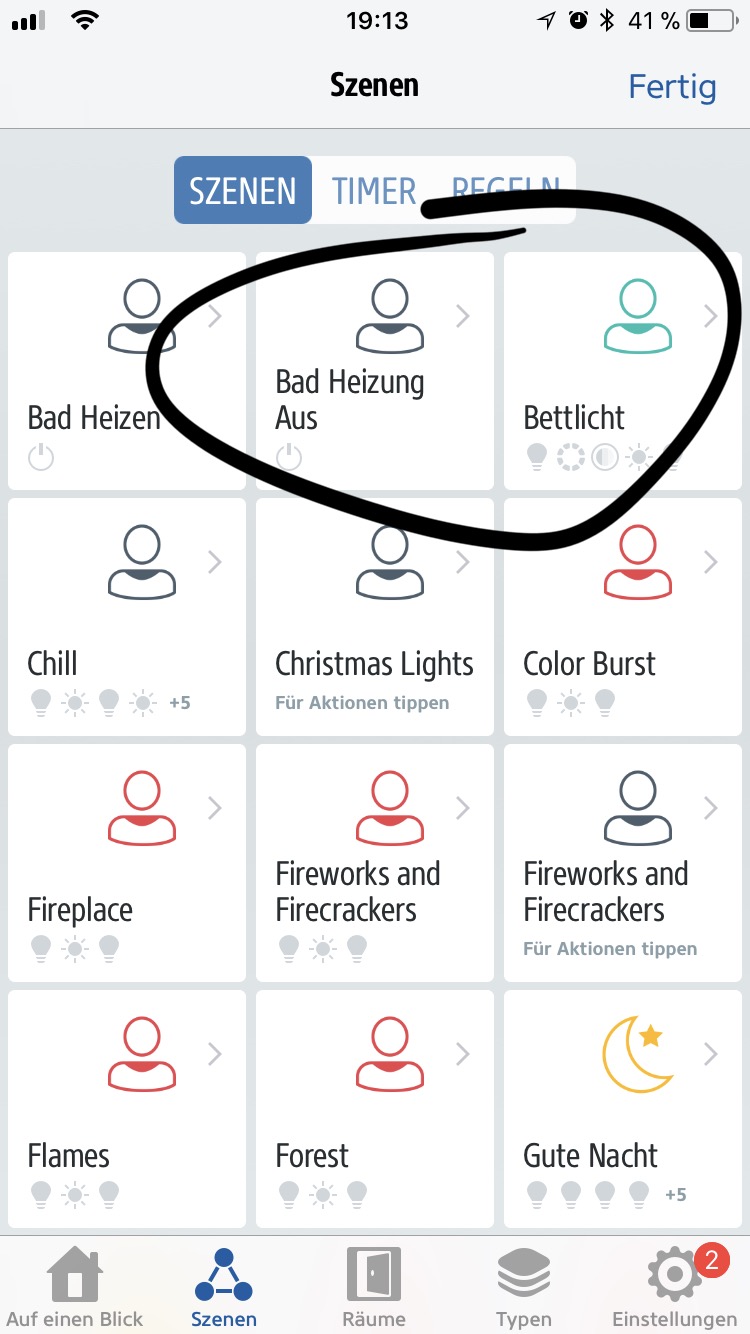The height and width of the screenshot is (1334, 750).
Task: Switch to the TIMER segment
Action: [x=374, y=190]
